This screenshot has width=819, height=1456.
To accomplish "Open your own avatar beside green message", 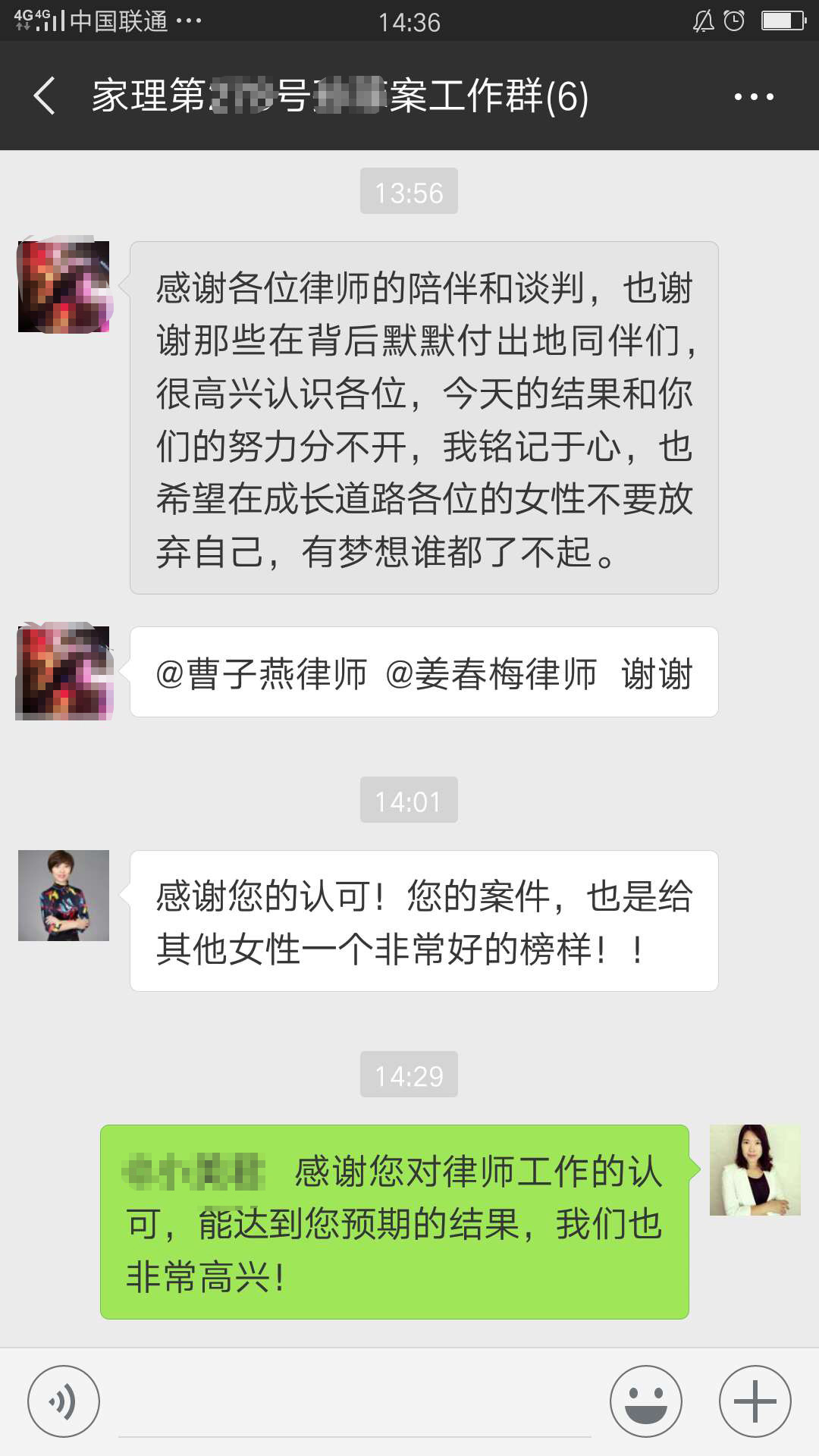I will pos(755,1170).
